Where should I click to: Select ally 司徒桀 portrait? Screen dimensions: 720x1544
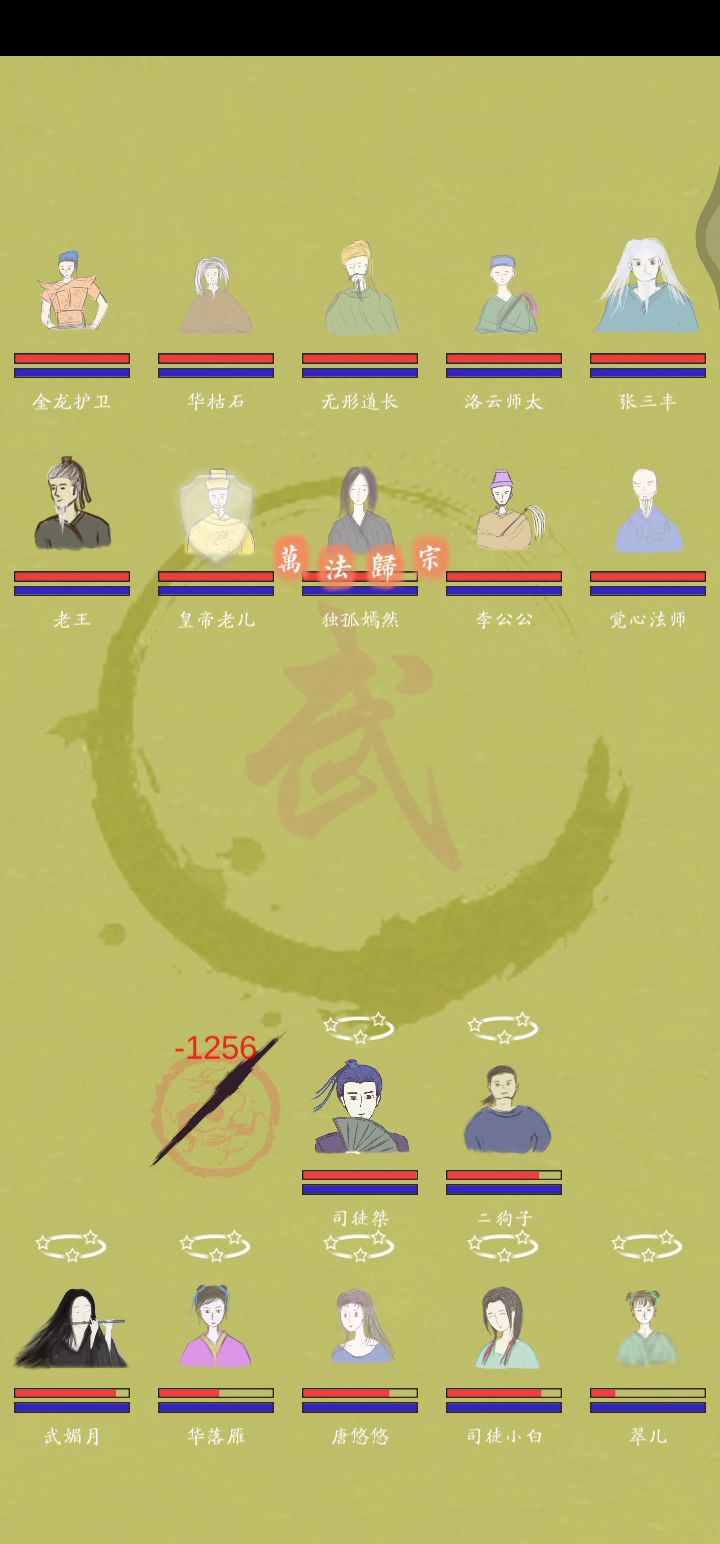pyautogui.click(x=360, y=1106)
